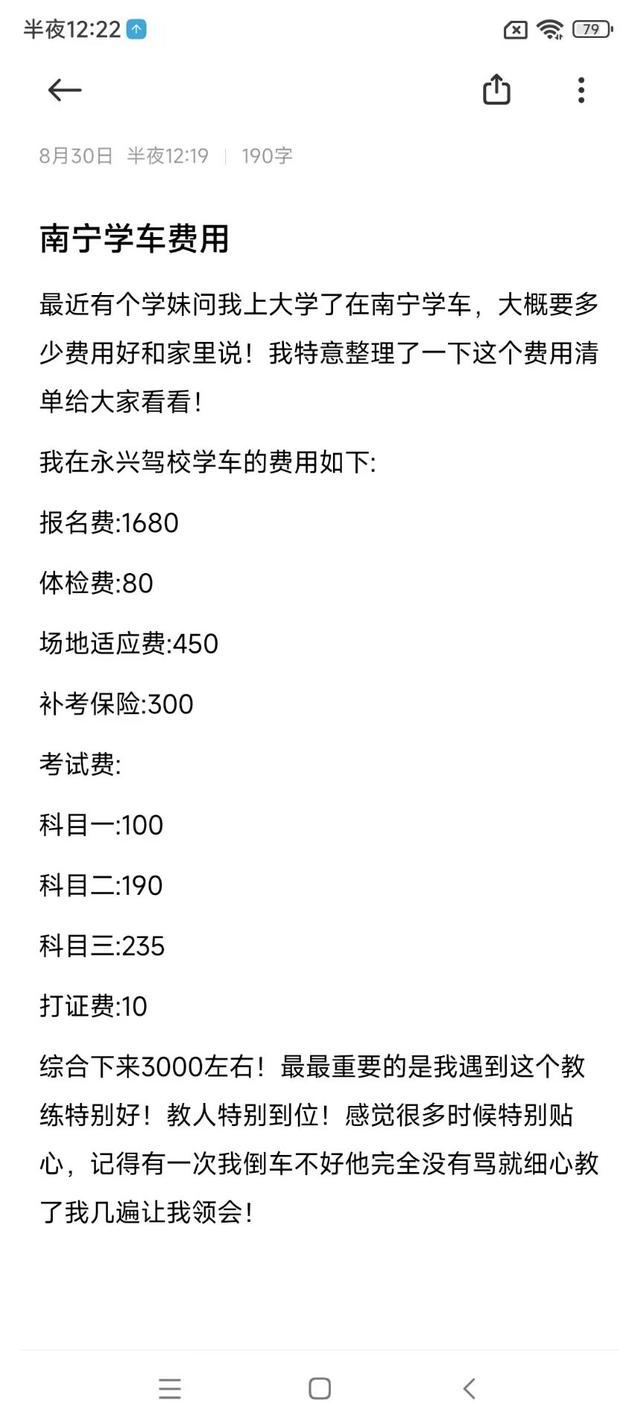The height and width of the screenshot is (1427, 640).
Task: Go back using the top arrow
Action: (x=64, y=90)
